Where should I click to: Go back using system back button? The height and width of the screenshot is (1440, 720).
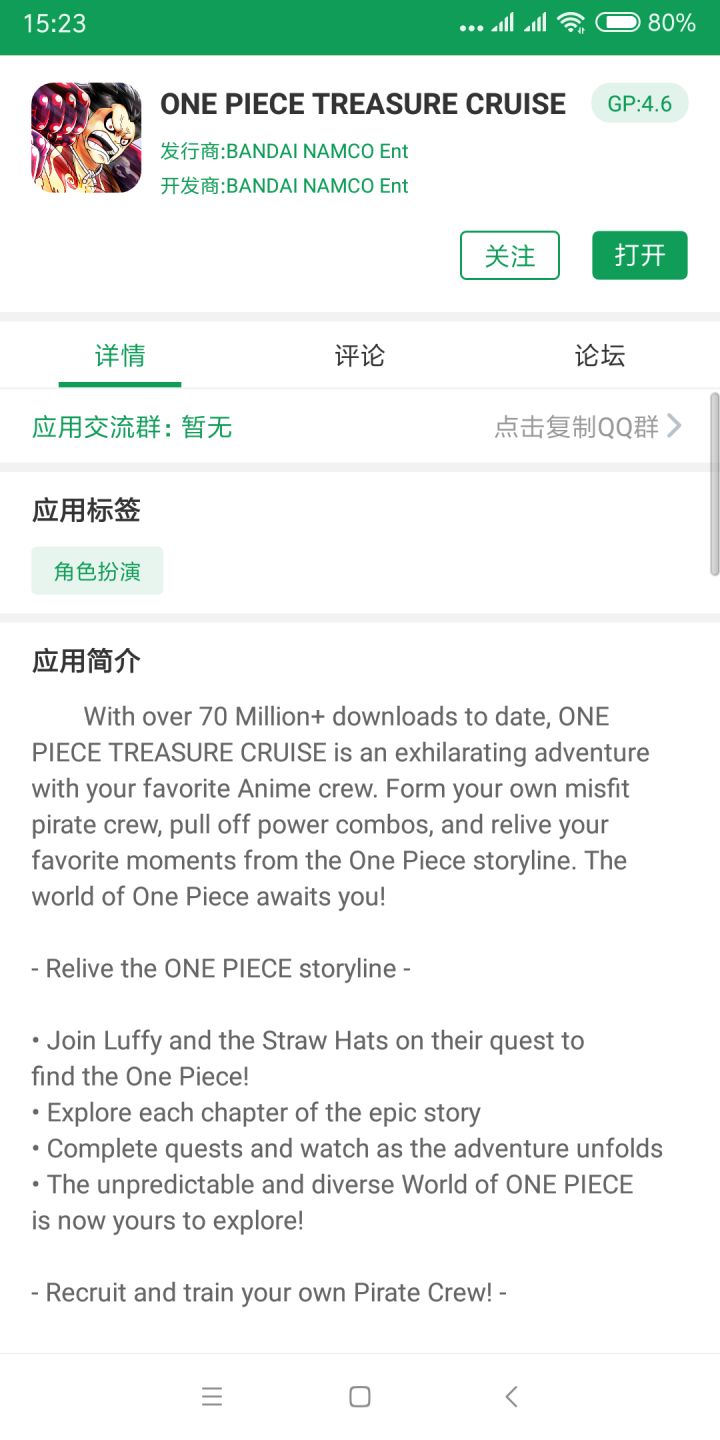pyautogui.click(x=511, y=1397)
